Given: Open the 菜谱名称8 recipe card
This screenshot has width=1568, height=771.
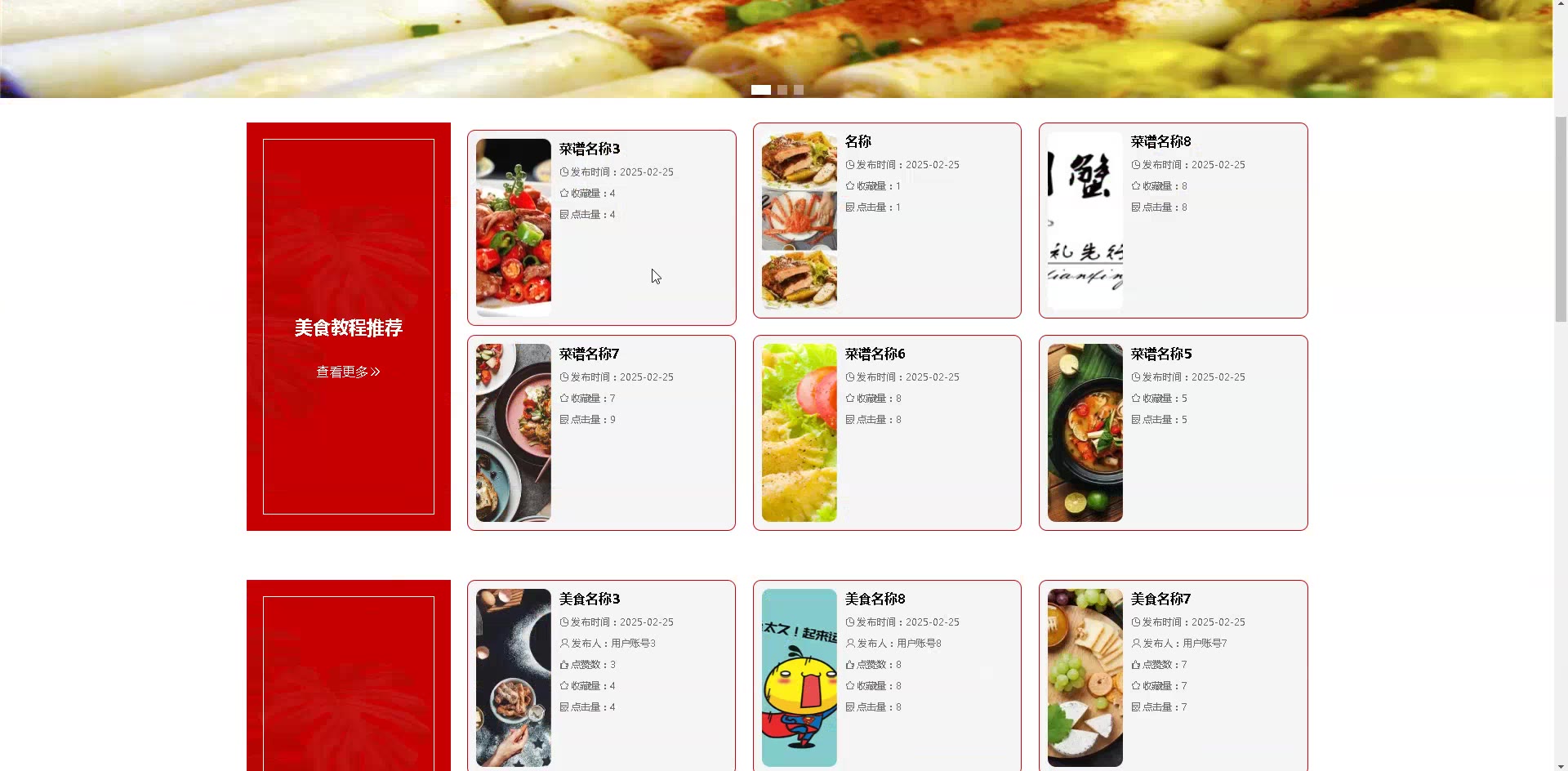Looking at the screenshot, I should [1173, 221].
